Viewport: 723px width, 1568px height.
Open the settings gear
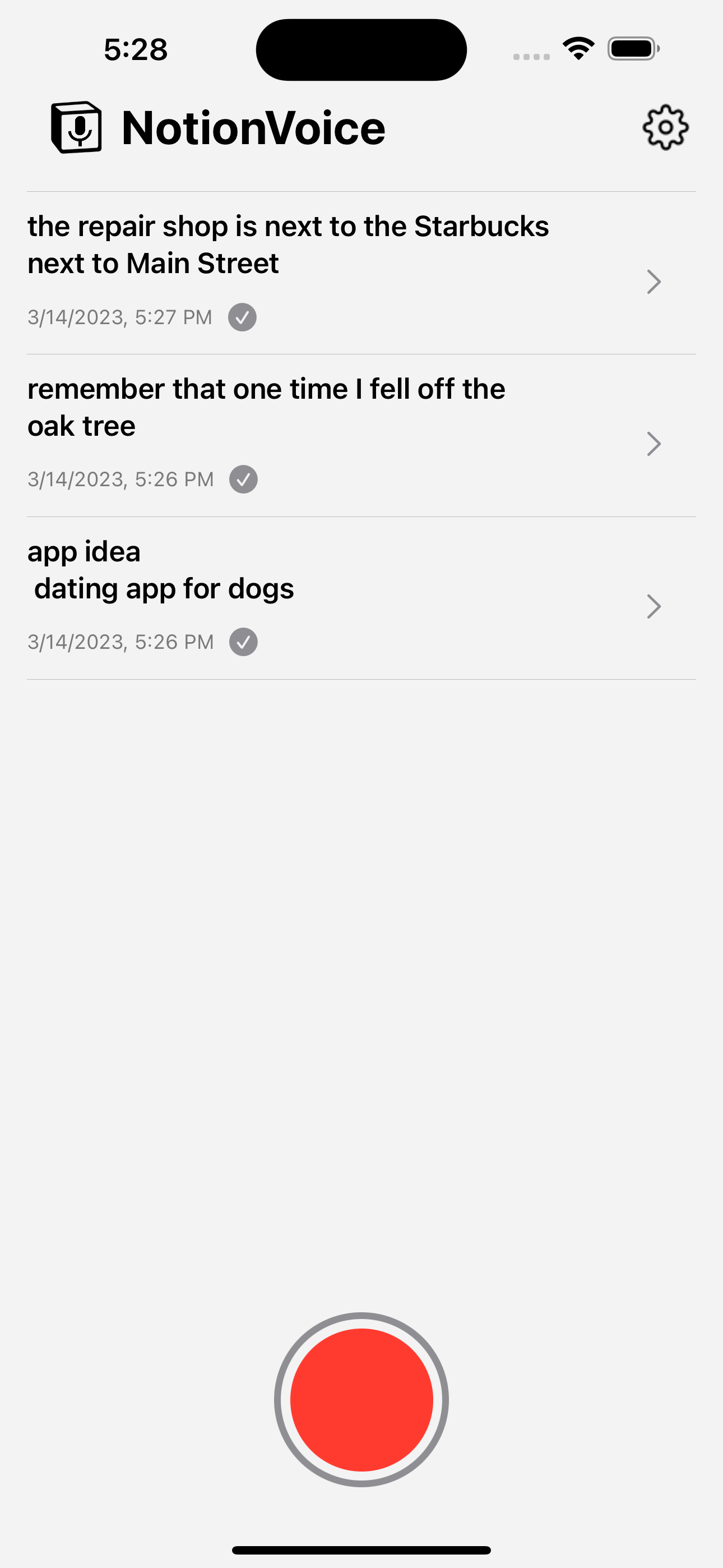[x=665, y=128]
